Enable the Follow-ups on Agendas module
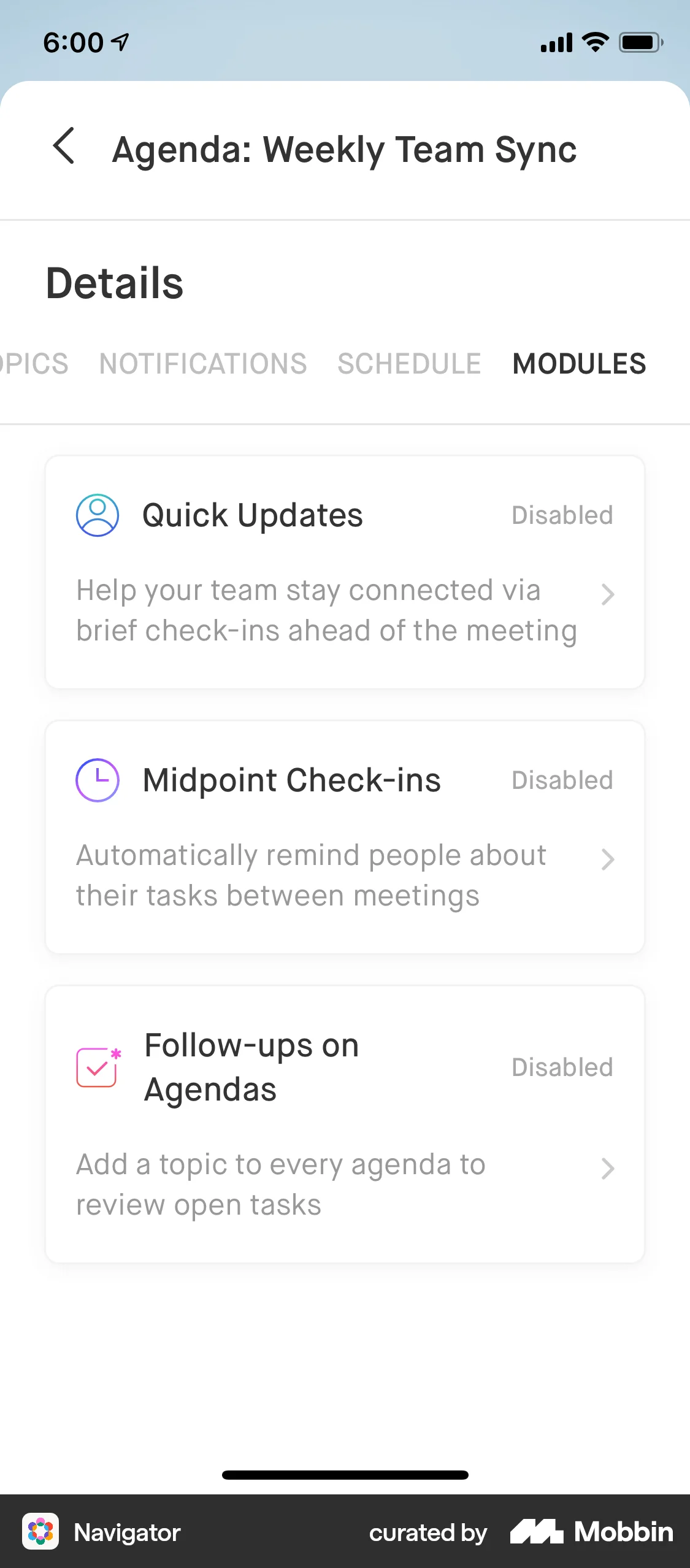The image size is (690, 1568). tap(562, 1067)
